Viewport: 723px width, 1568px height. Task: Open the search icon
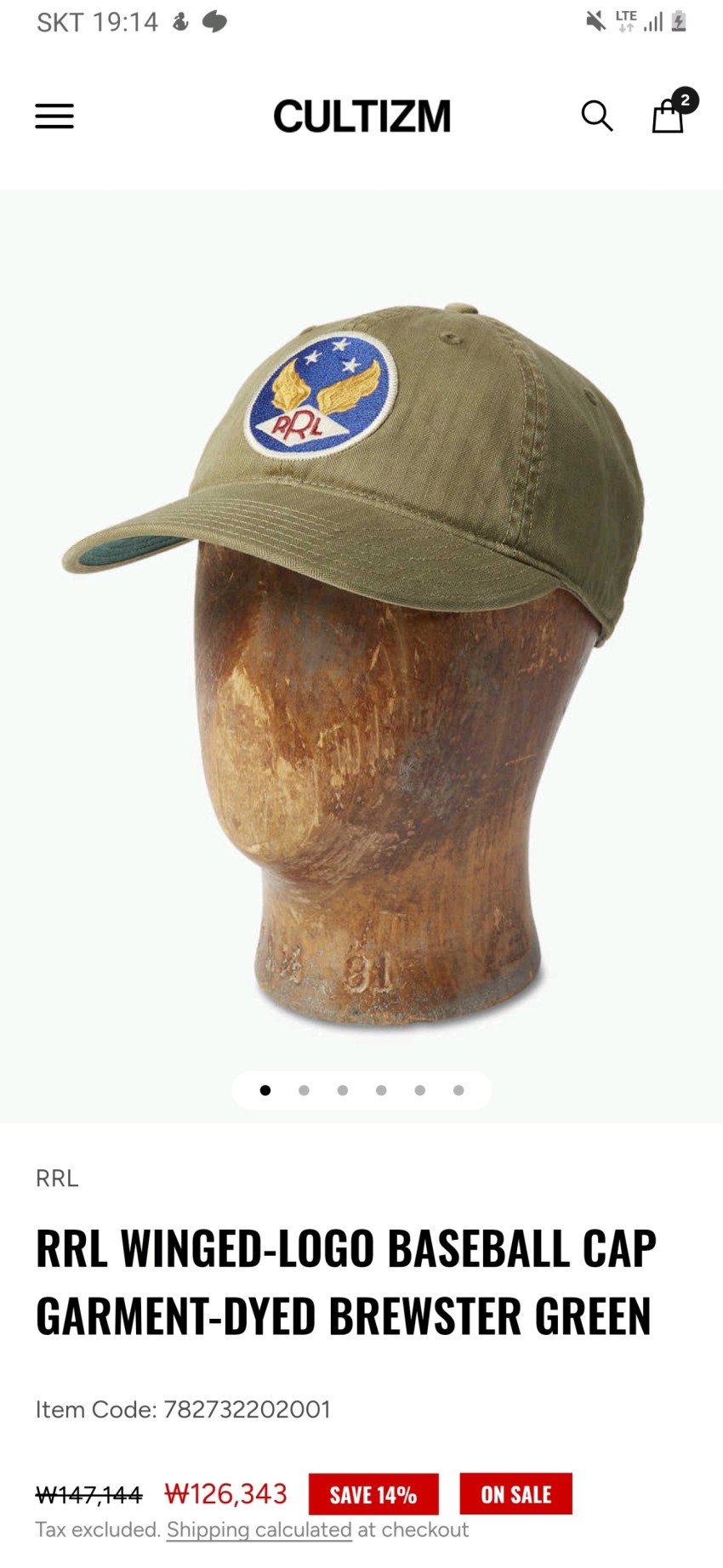point(596,116)
